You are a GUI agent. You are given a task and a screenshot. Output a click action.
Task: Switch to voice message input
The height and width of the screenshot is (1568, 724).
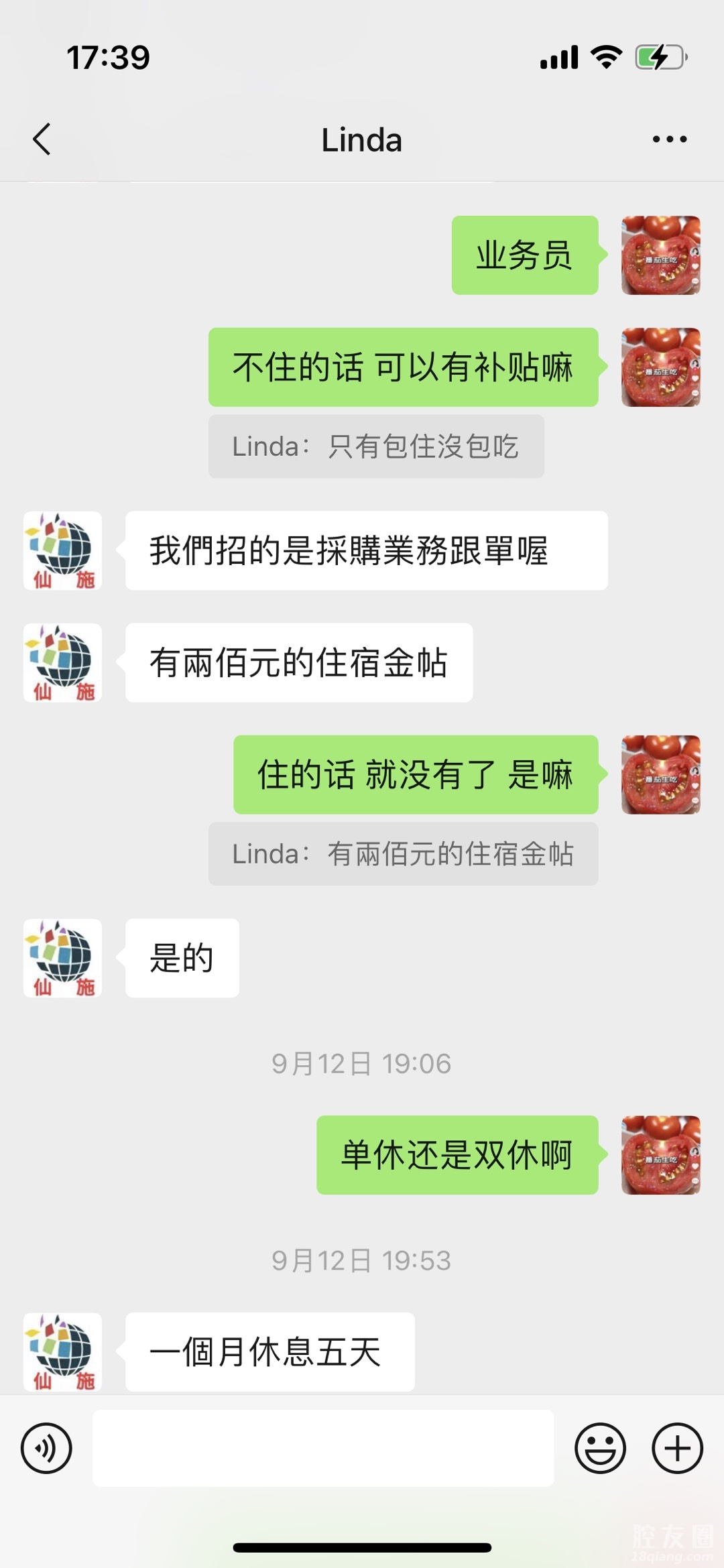[x=46, y=1448]
